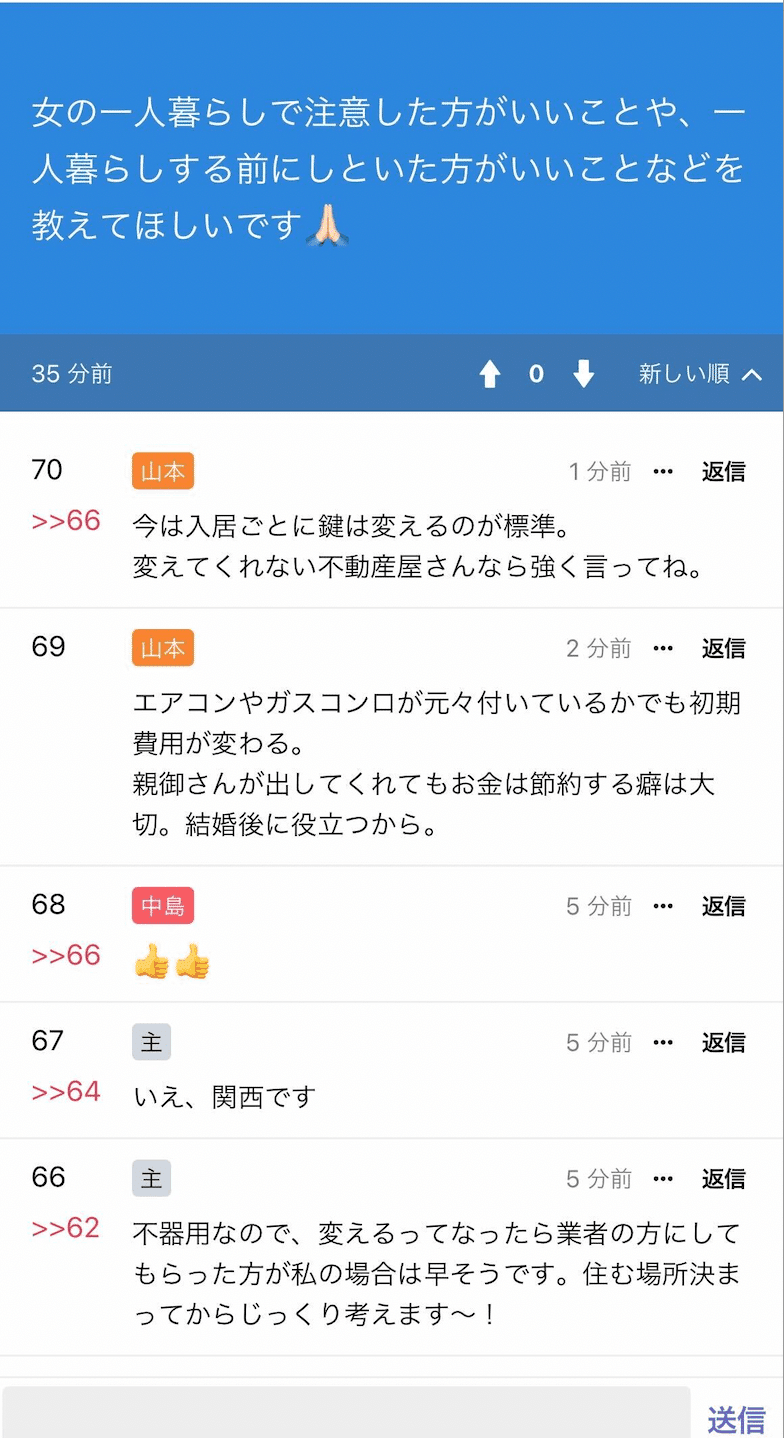The image size is (784, 1438).
Task: Downvote the question with the down arrow
Action: pyautogui.click(x=584, y=374)
